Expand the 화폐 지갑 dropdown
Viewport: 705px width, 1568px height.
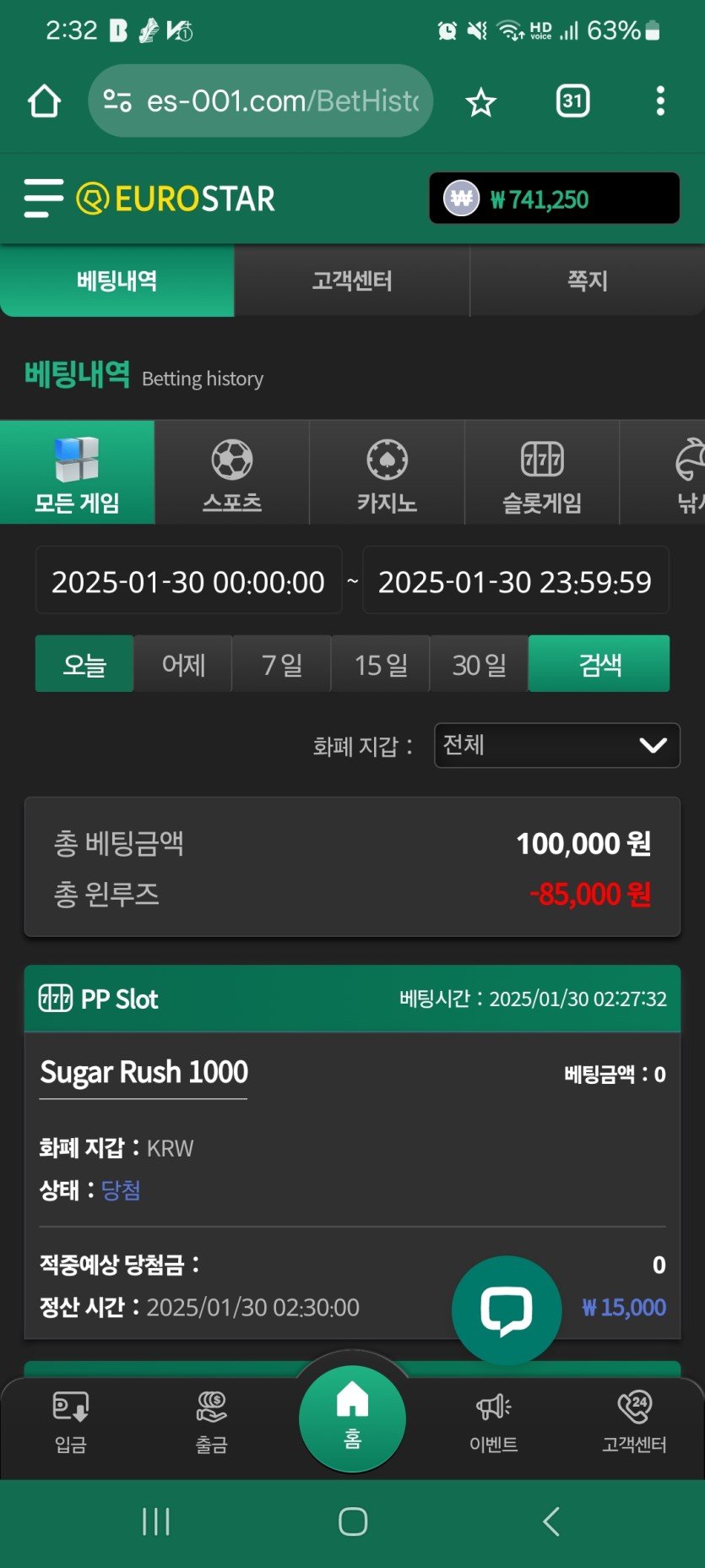tap(556, 745)
